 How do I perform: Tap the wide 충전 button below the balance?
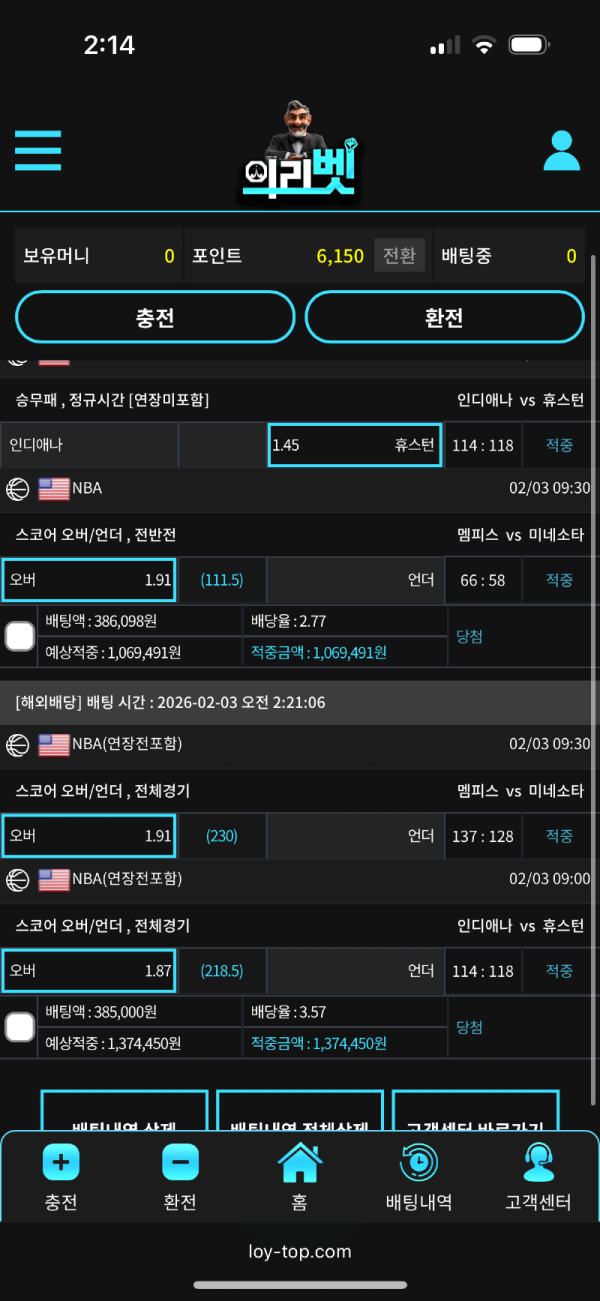pyautogui.click(x=155, y=318)
